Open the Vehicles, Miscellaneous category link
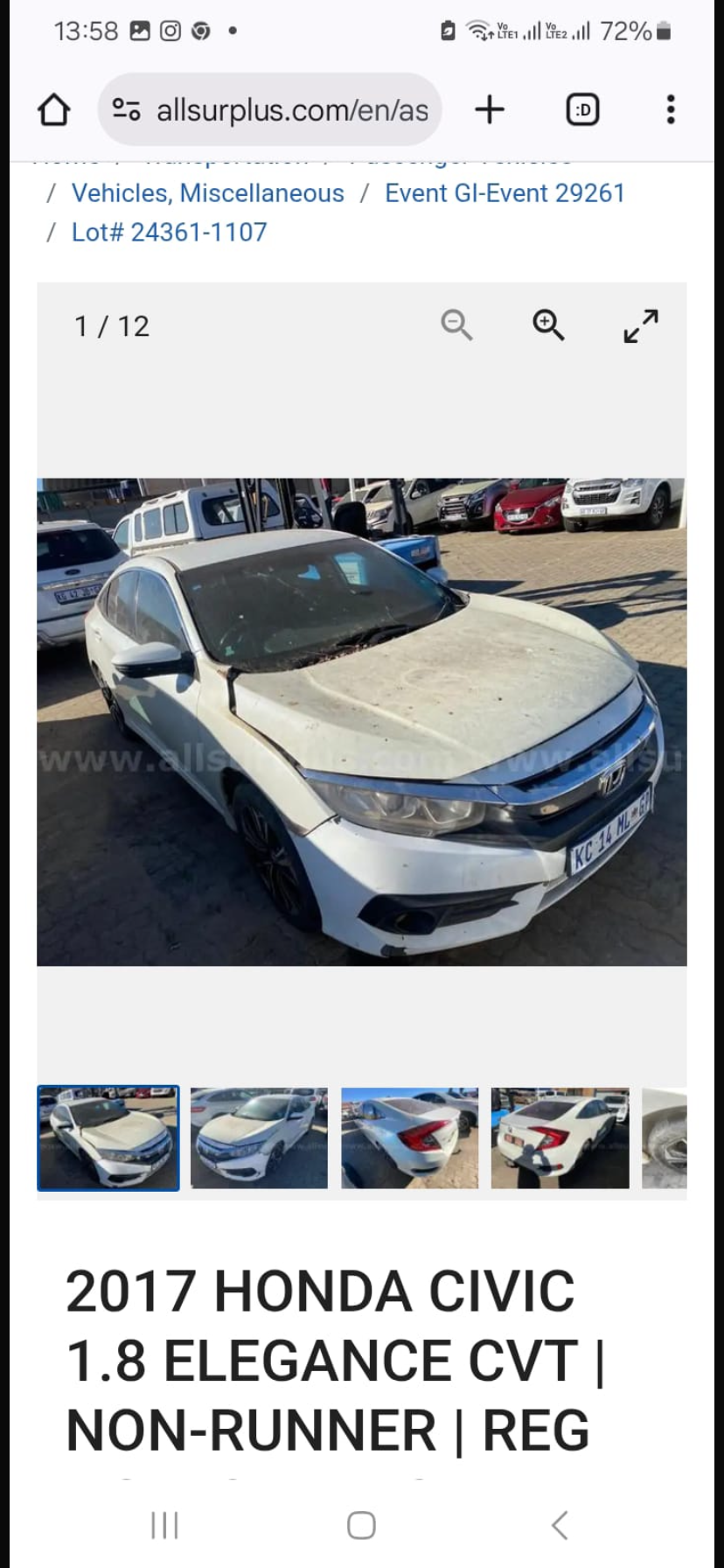 pos(207,192)
